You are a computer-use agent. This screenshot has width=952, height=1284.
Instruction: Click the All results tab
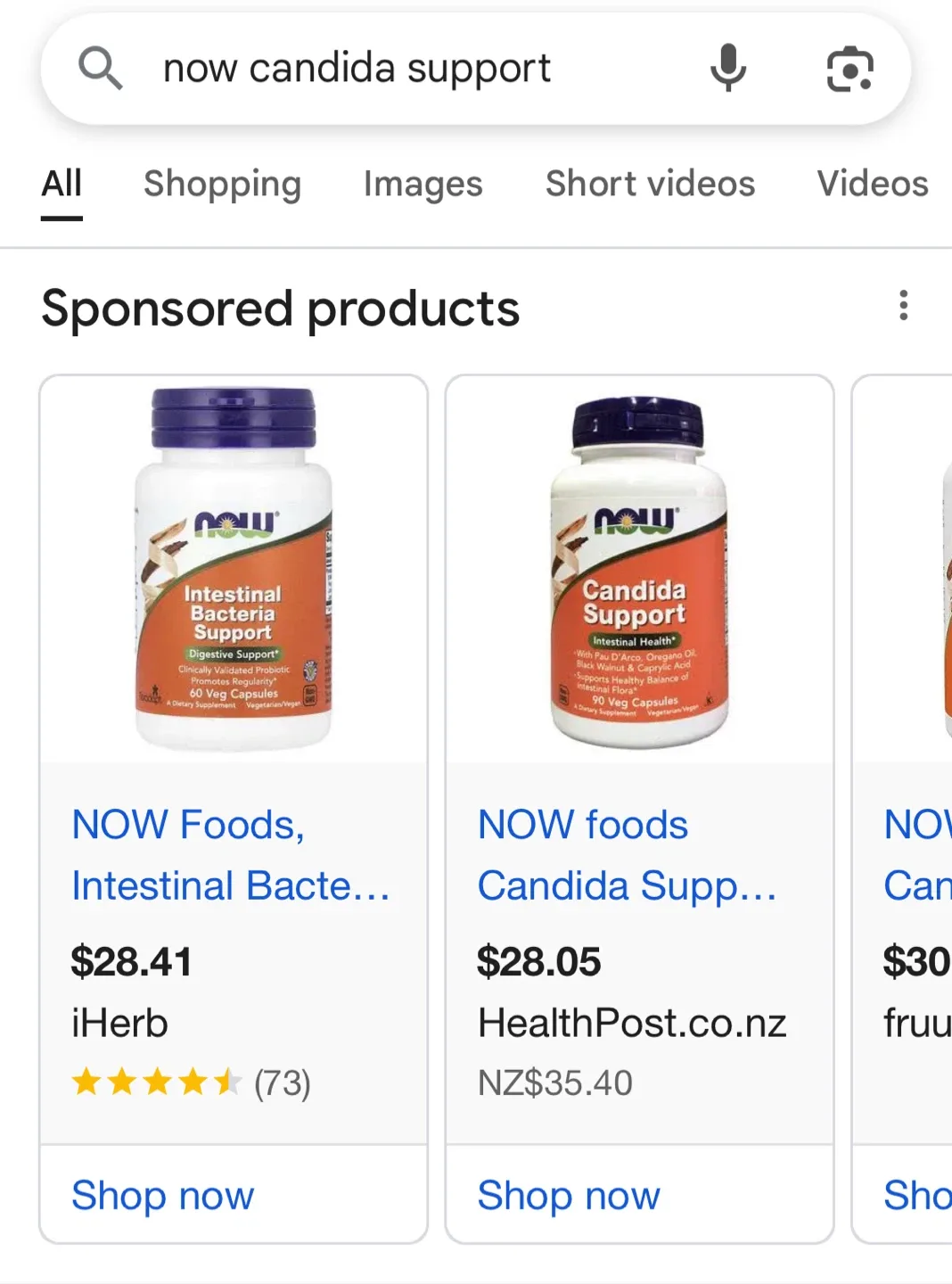62,184
